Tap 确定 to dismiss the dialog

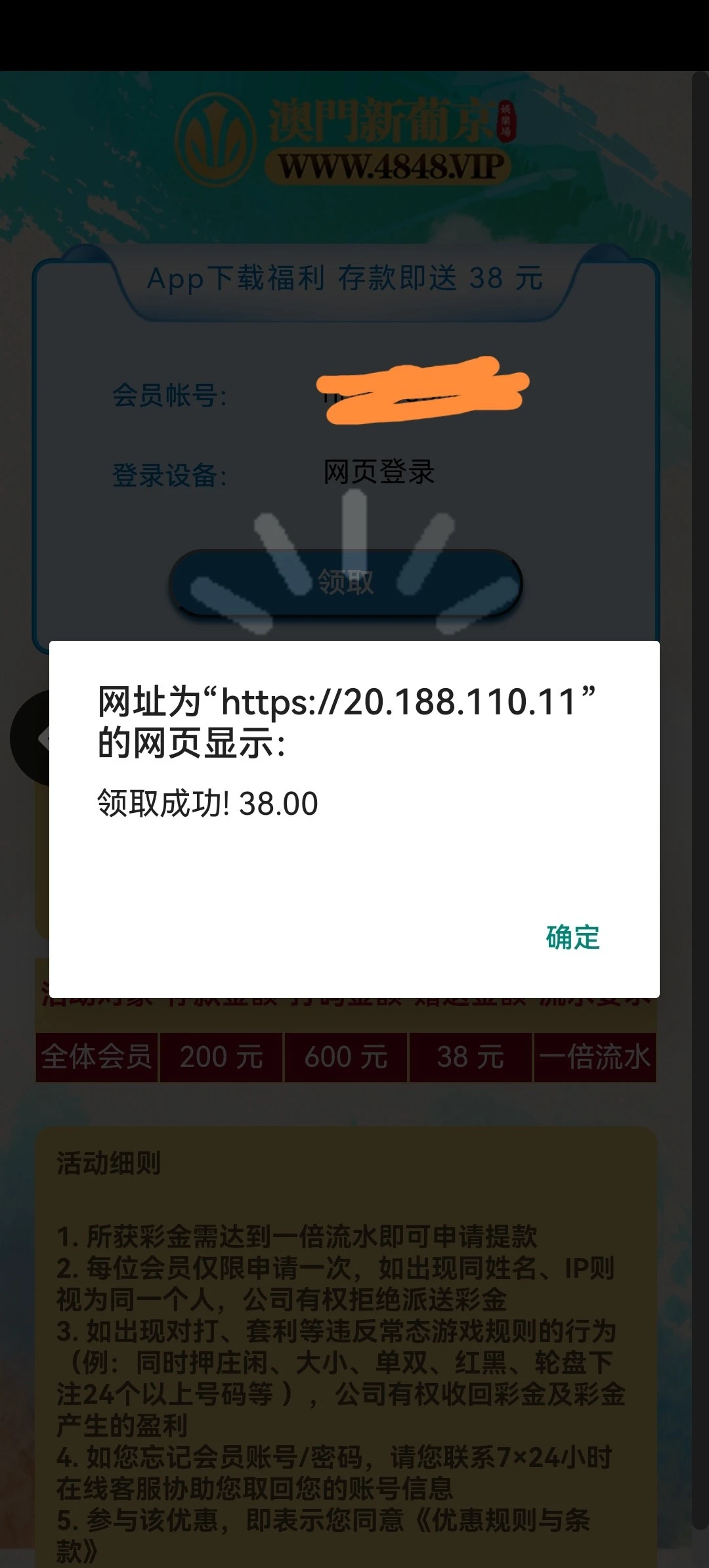tap(572, 939)
